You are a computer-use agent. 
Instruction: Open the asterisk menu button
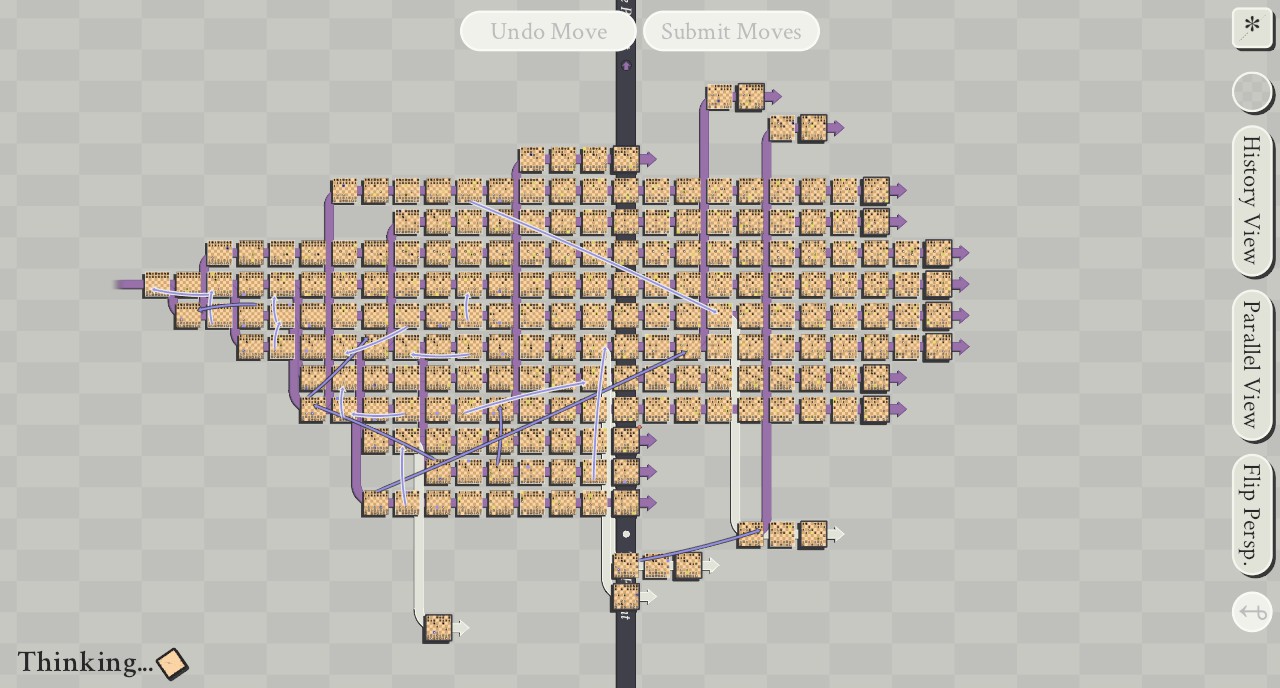1252,27
